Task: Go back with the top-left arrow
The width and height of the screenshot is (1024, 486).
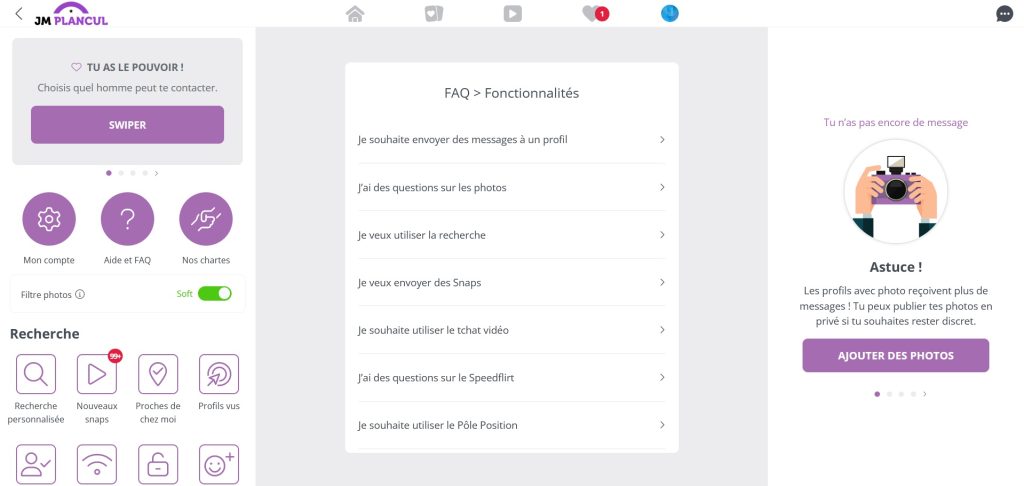Action: (x=19, y=14)
